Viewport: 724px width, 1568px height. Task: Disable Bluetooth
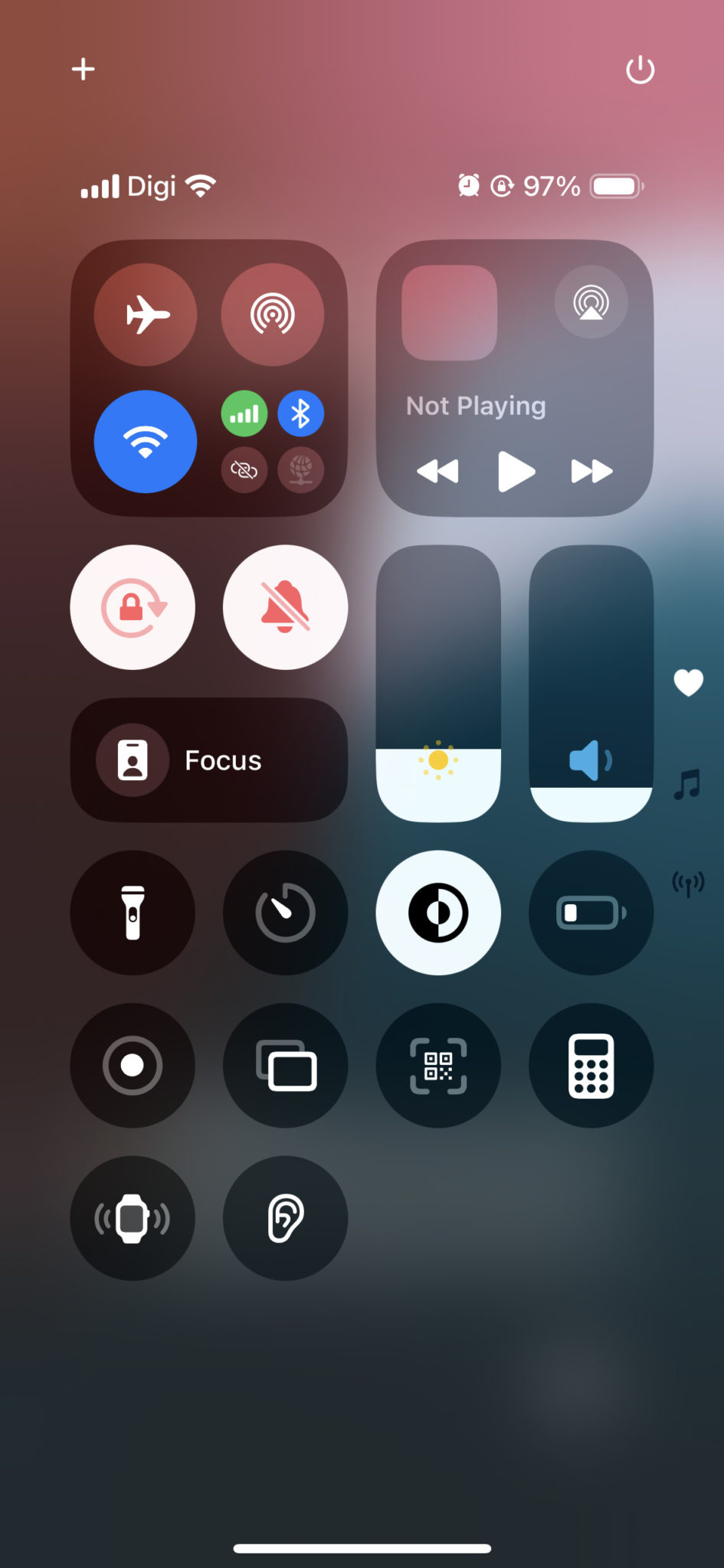click(x=300, y=414)
